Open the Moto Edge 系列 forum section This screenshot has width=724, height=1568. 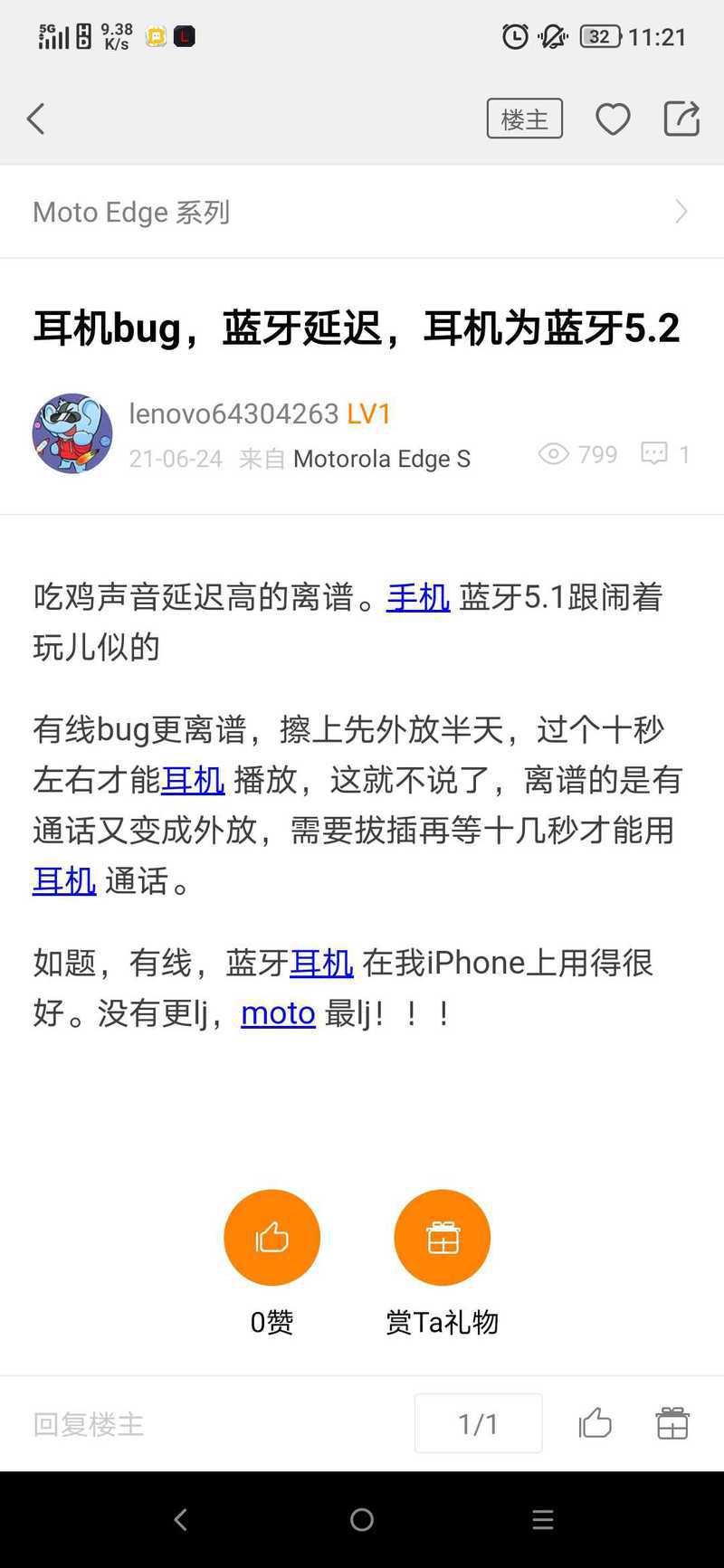[362, 212]
